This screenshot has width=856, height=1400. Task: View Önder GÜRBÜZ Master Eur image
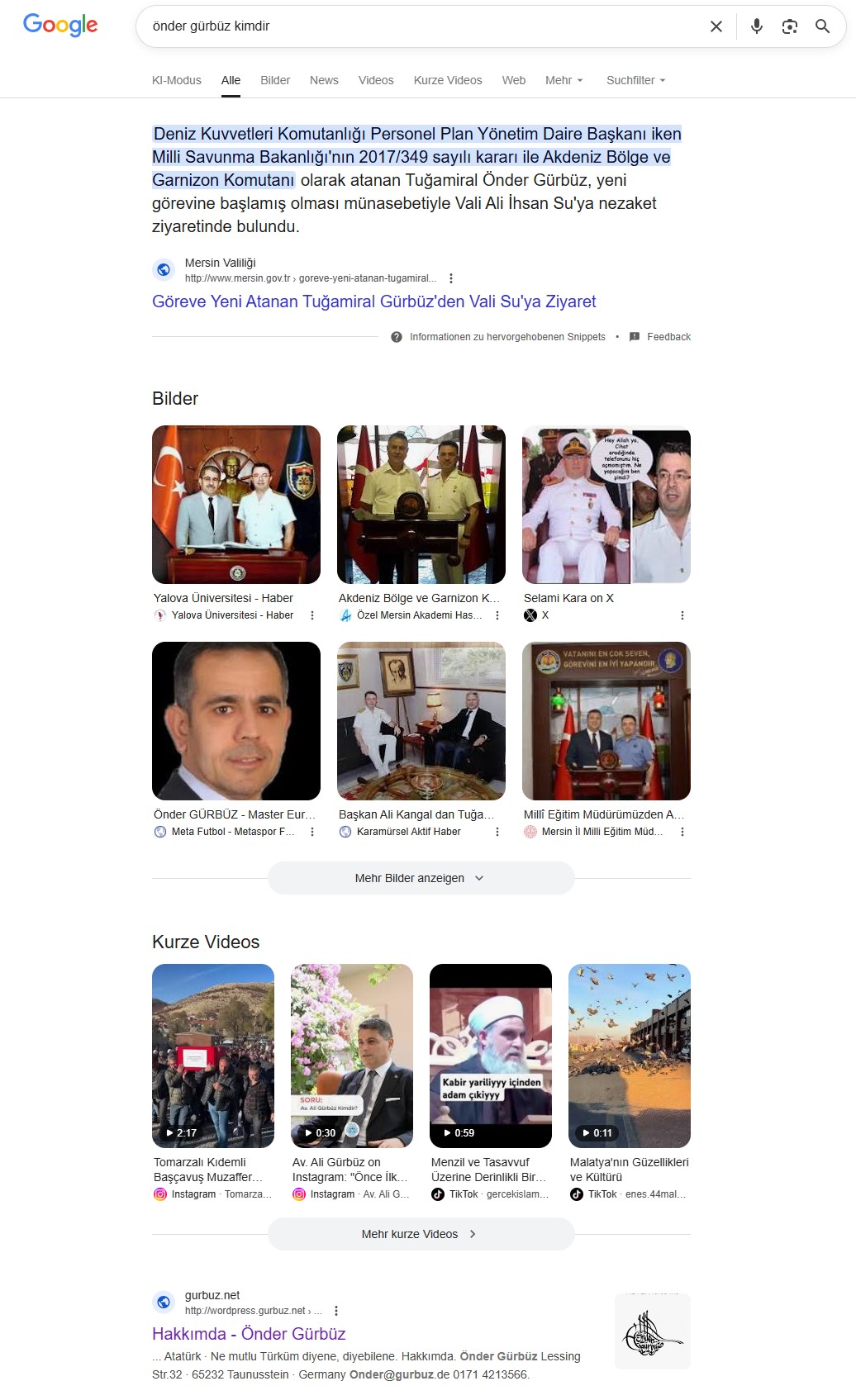click(236, 721)
